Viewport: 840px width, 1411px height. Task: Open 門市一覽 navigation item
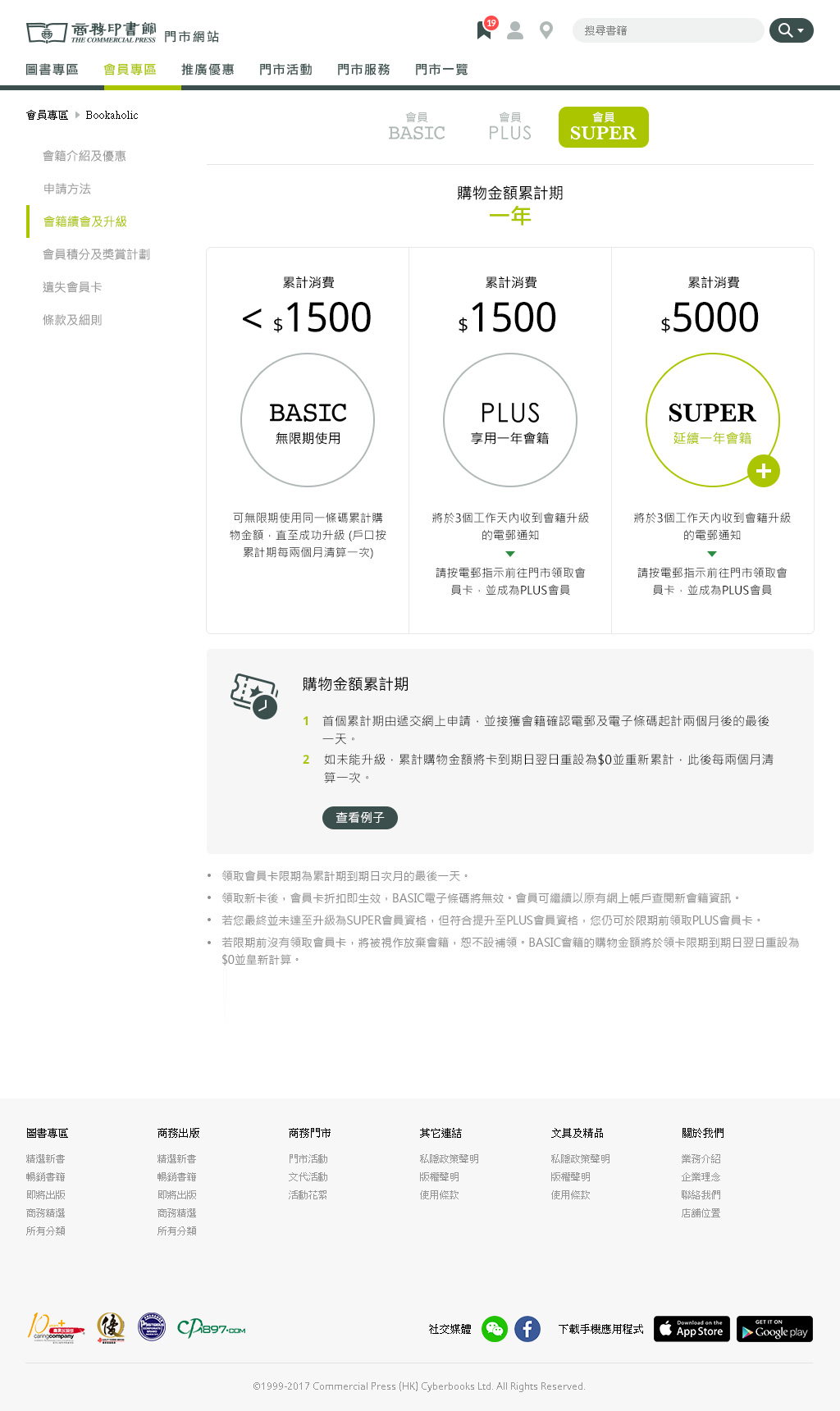coord(441,70)
